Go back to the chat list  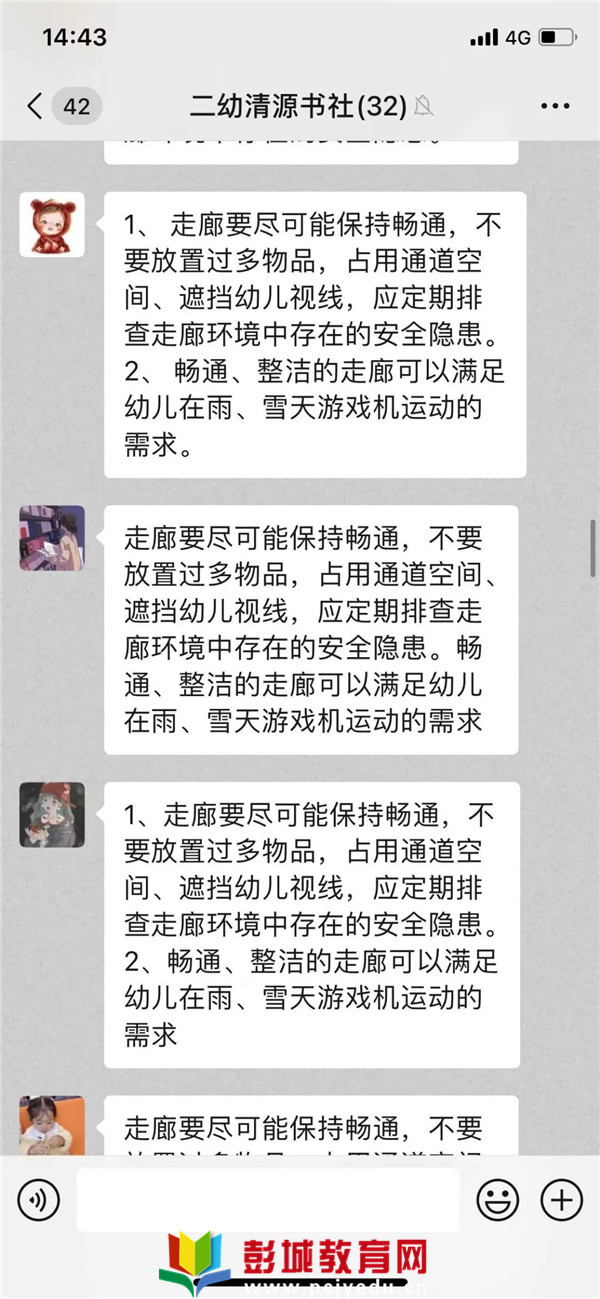coord(36,106)
